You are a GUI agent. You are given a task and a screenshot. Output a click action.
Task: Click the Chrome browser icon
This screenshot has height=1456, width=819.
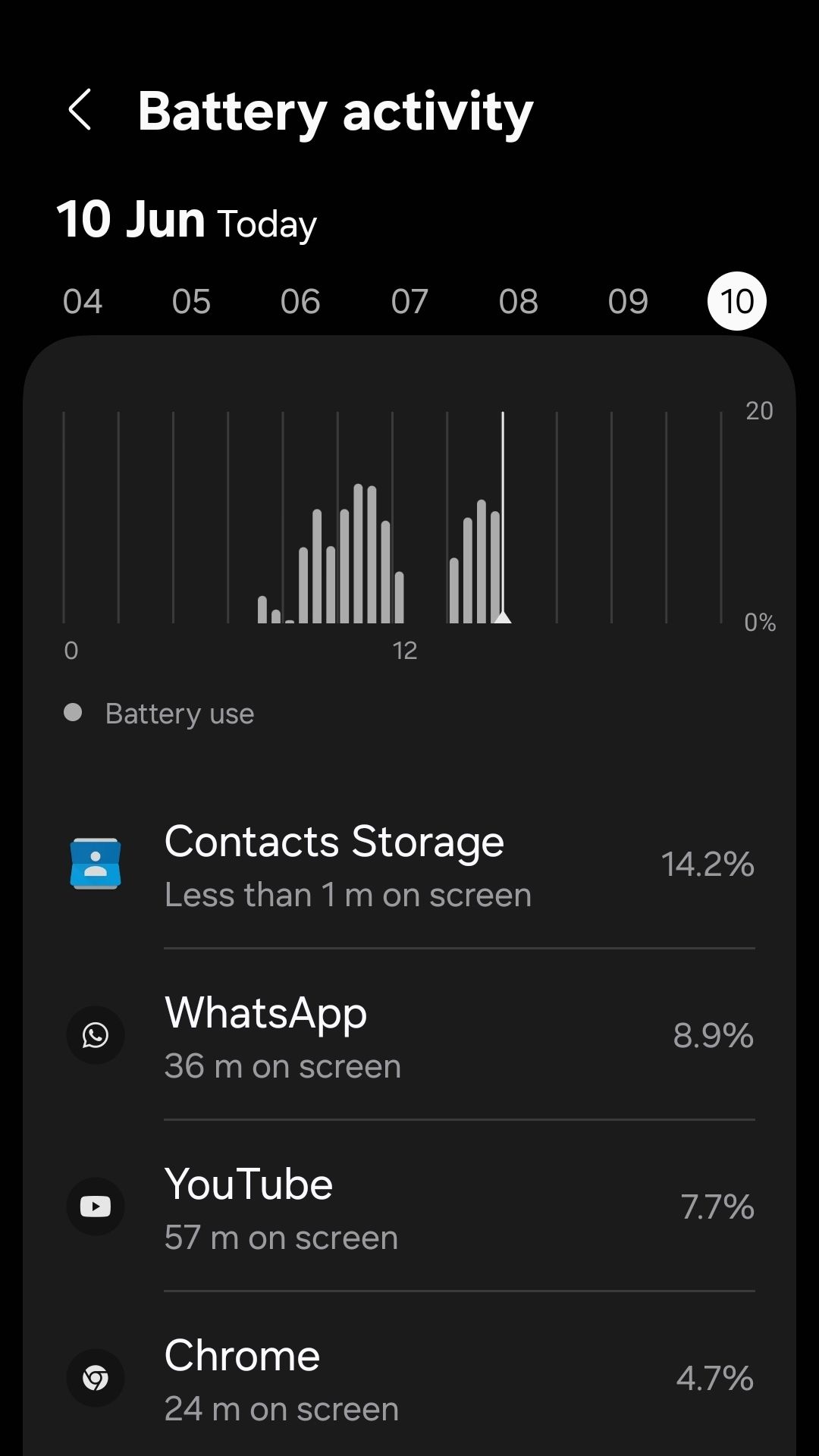coord(96,1379)
